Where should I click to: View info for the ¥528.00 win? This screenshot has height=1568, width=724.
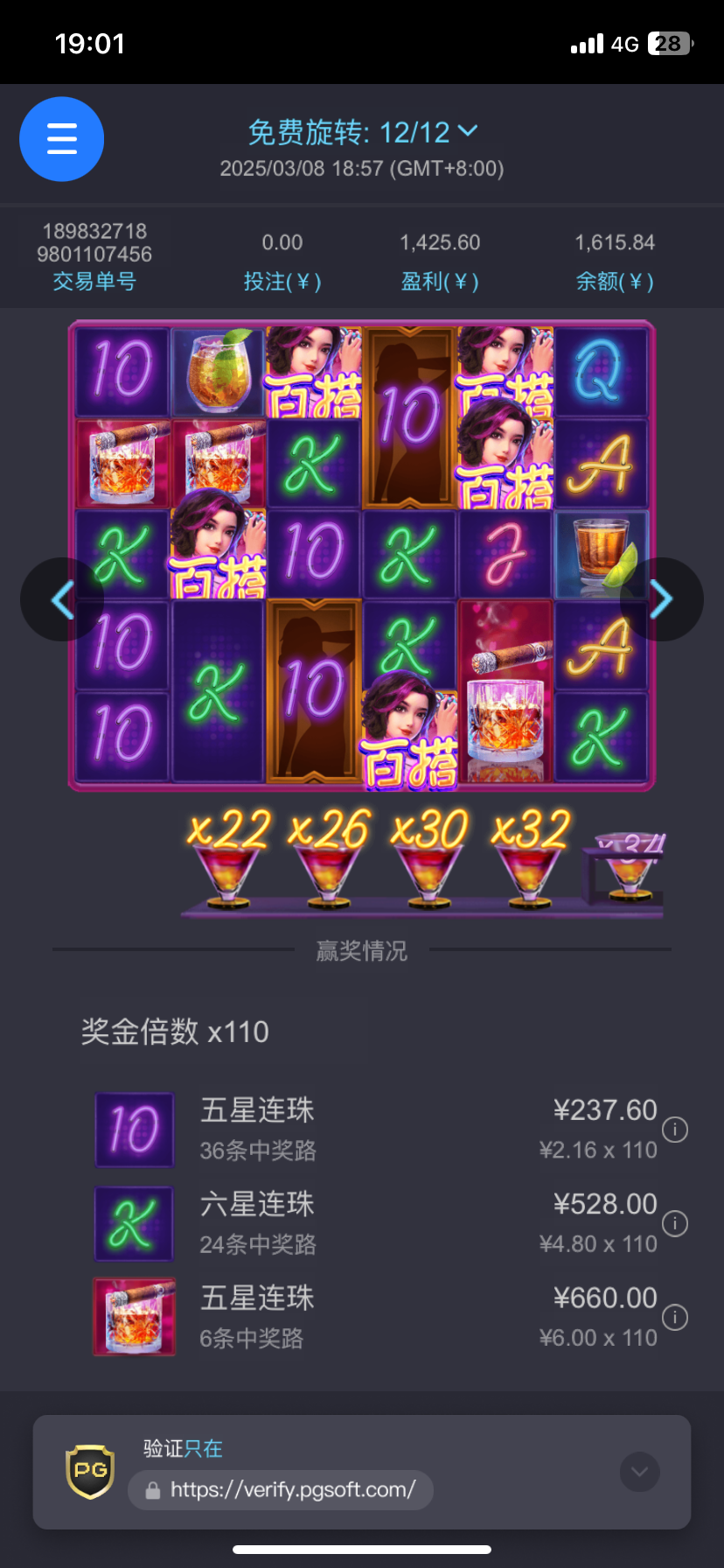point(674,1223)
